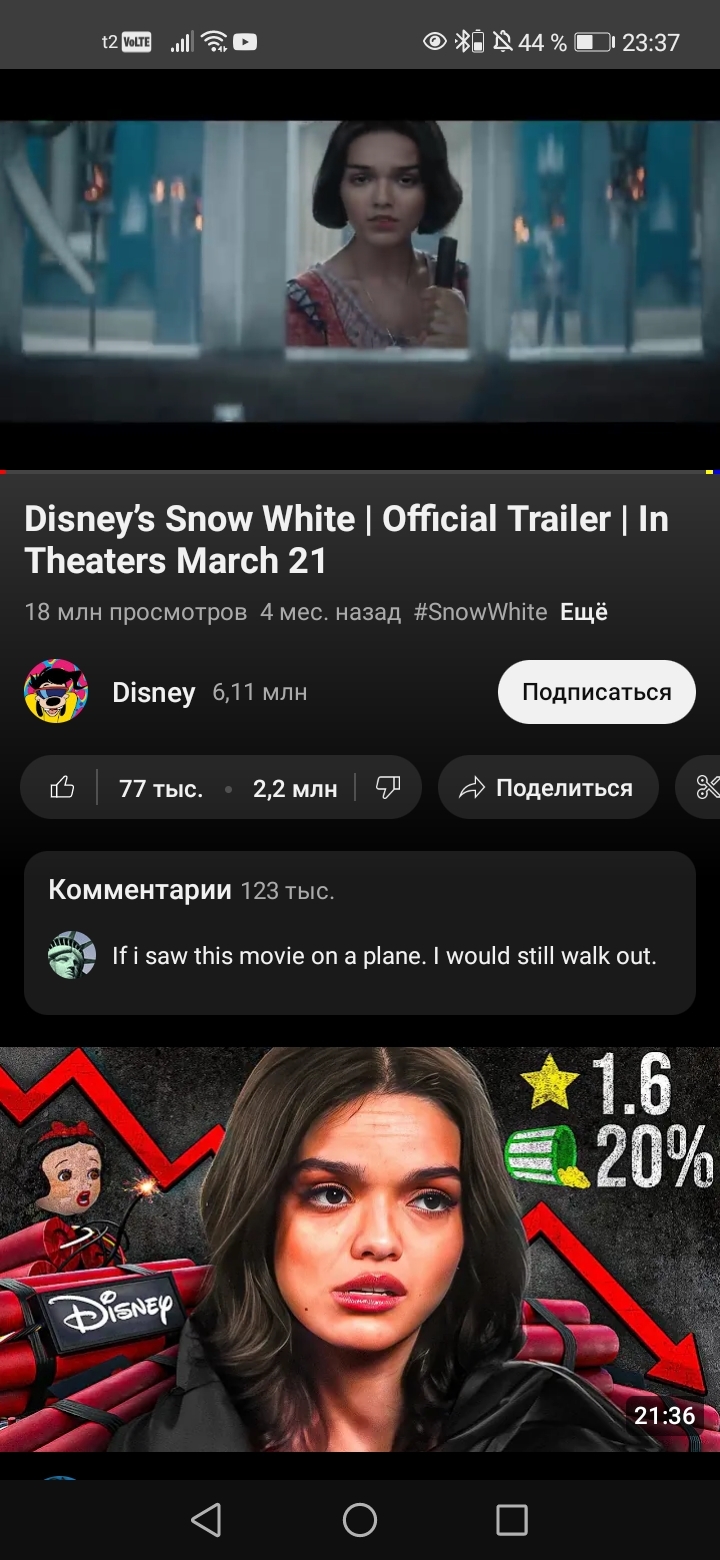This screenshot has width=720, height=1560.
Task: Open the Комментарии section
Action: (x=360, y=932)
